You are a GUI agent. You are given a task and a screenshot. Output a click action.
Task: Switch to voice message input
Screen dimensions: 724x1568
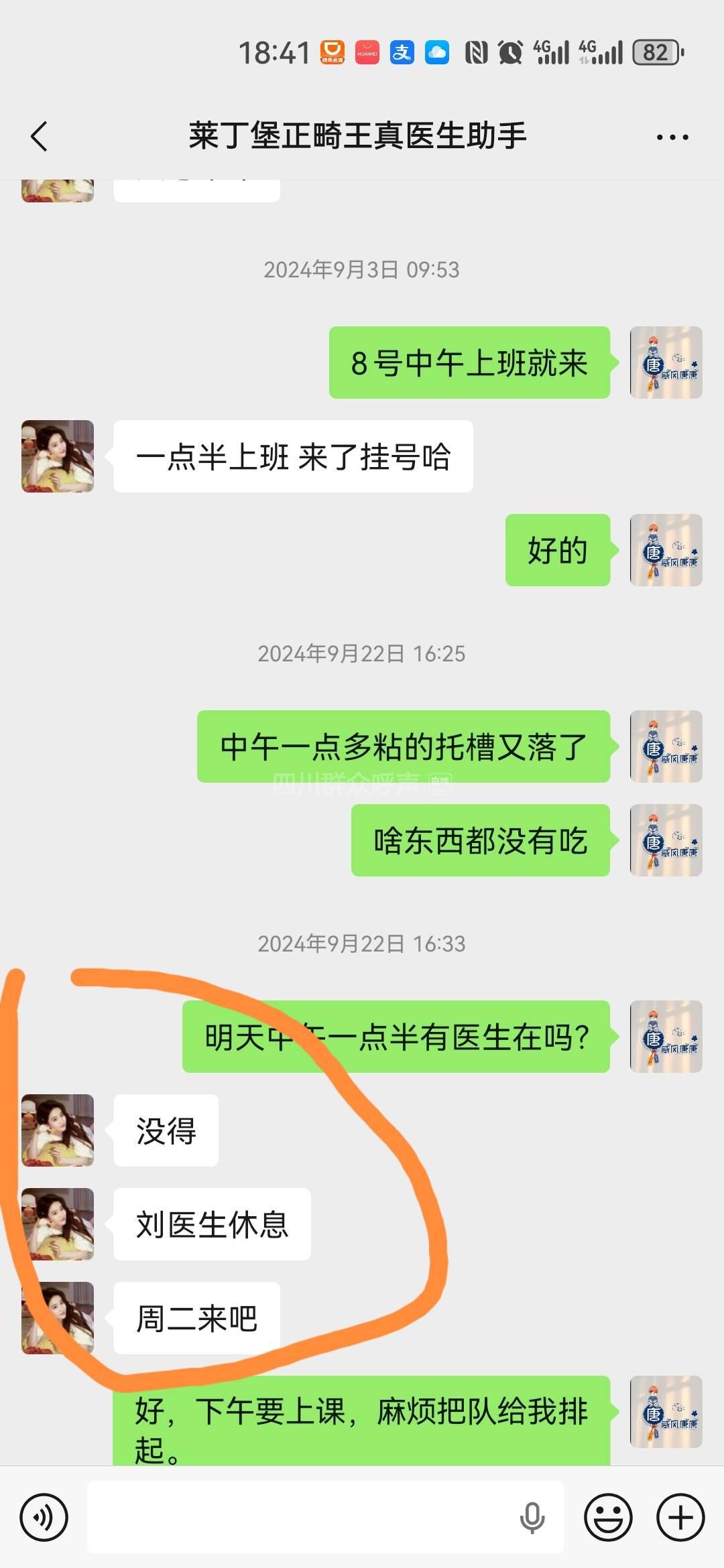(x=44, y=1517)
